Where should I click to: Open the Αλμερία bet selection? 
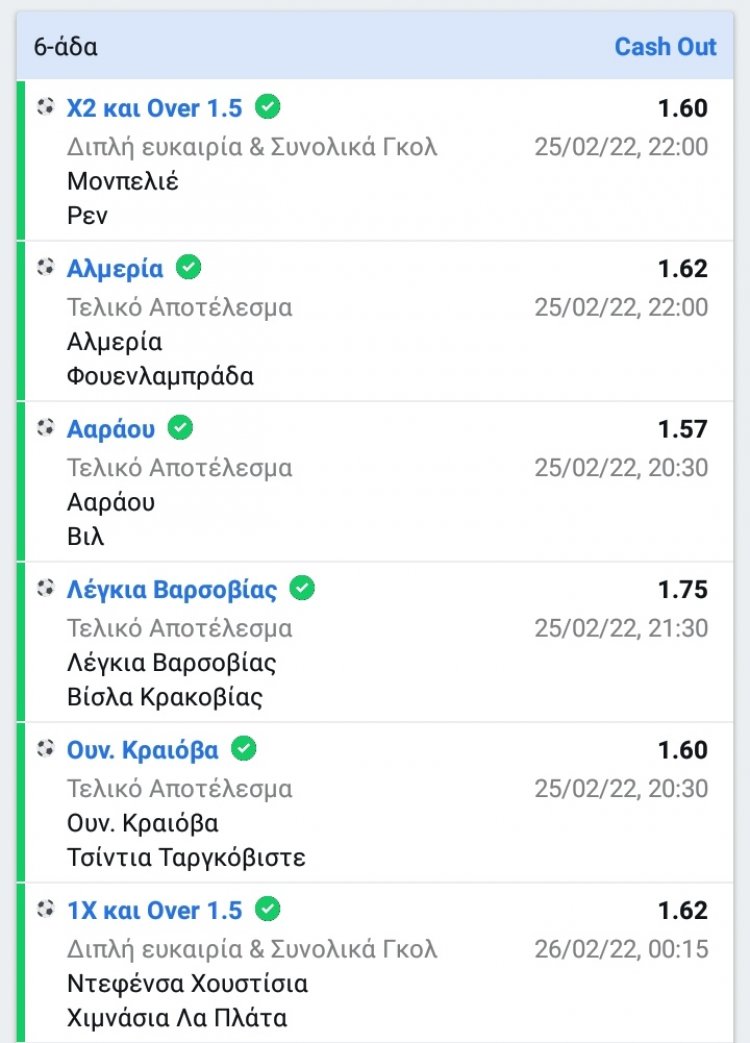click(x=115, y=268)
